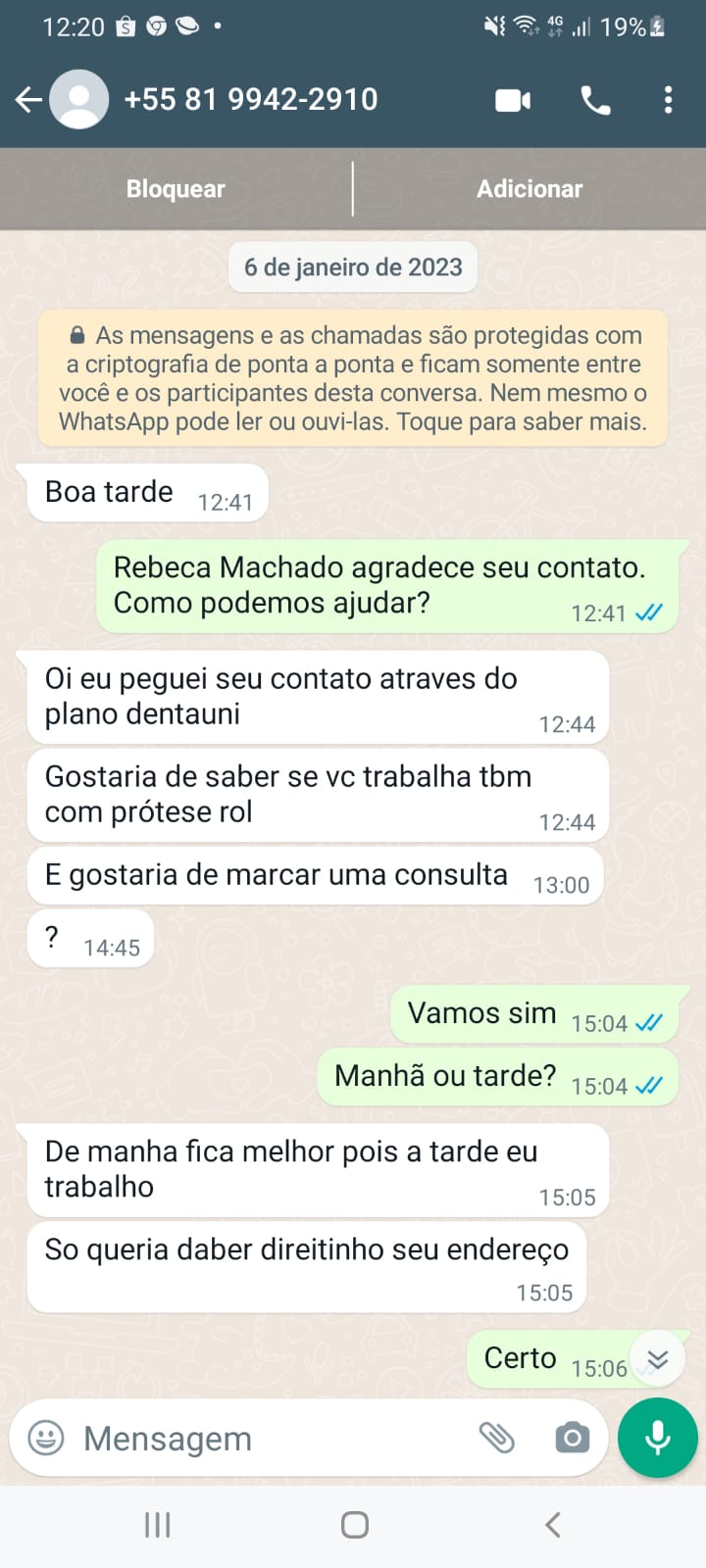Screen dimensions: 706x1568
Task: Start a video call
Action: [513, 100]
